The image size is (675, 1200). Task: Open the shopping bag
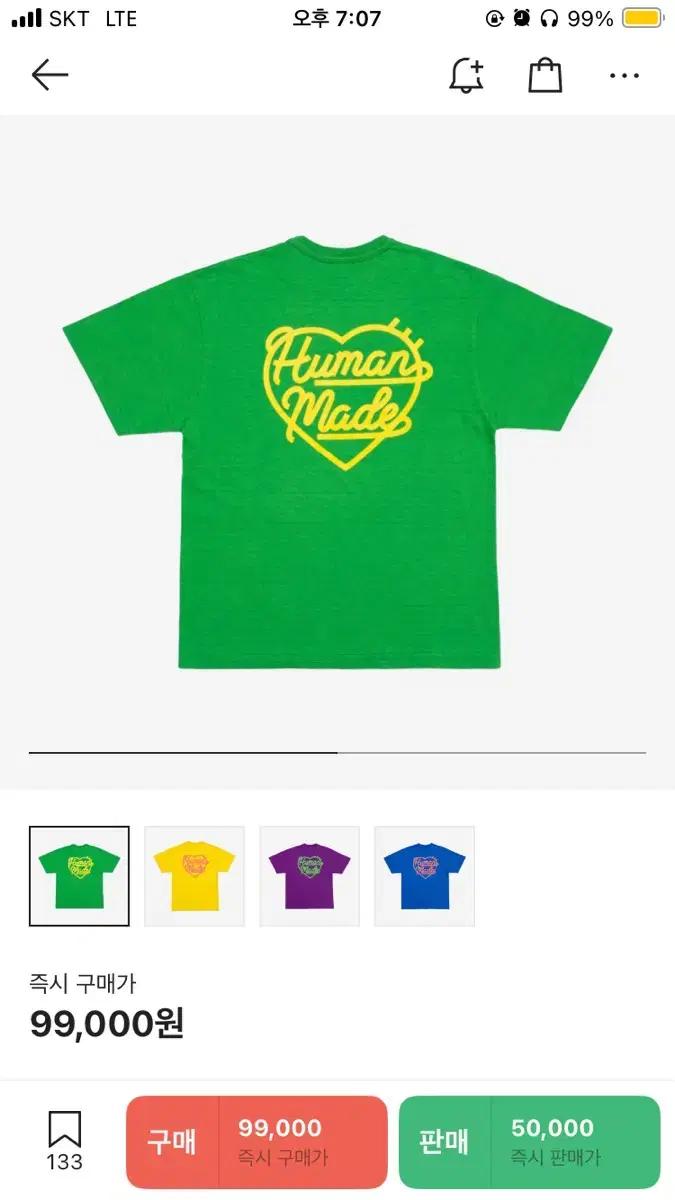[x=545, y=75]
